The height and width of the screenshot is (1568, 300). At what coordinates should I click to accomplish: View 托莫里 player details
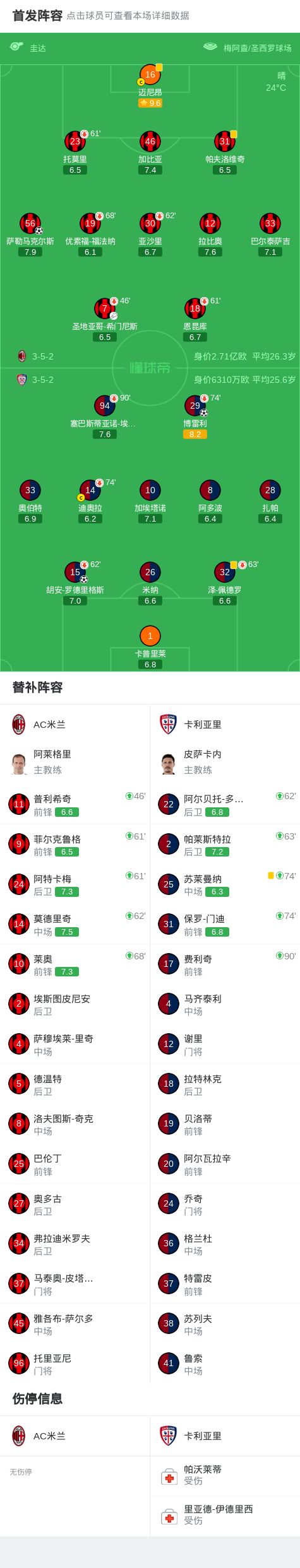tap(75, 152)
